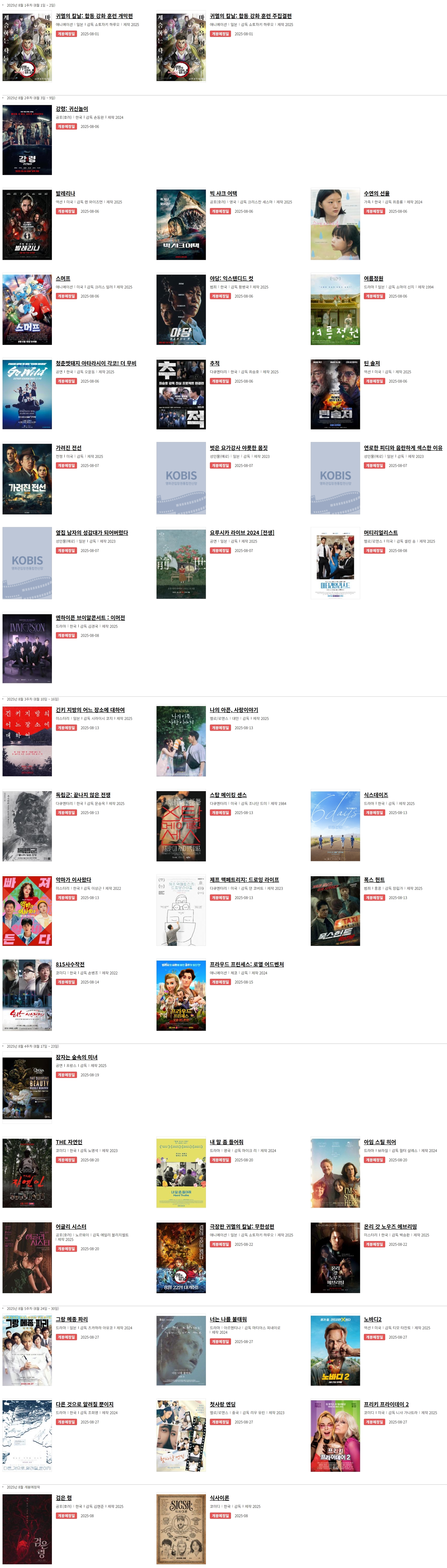The width and height of the screenshot is (447, 1568).
Task: Open 긴키 지방의 어느 장소에 대하여 link
Action: pos(90,710)
